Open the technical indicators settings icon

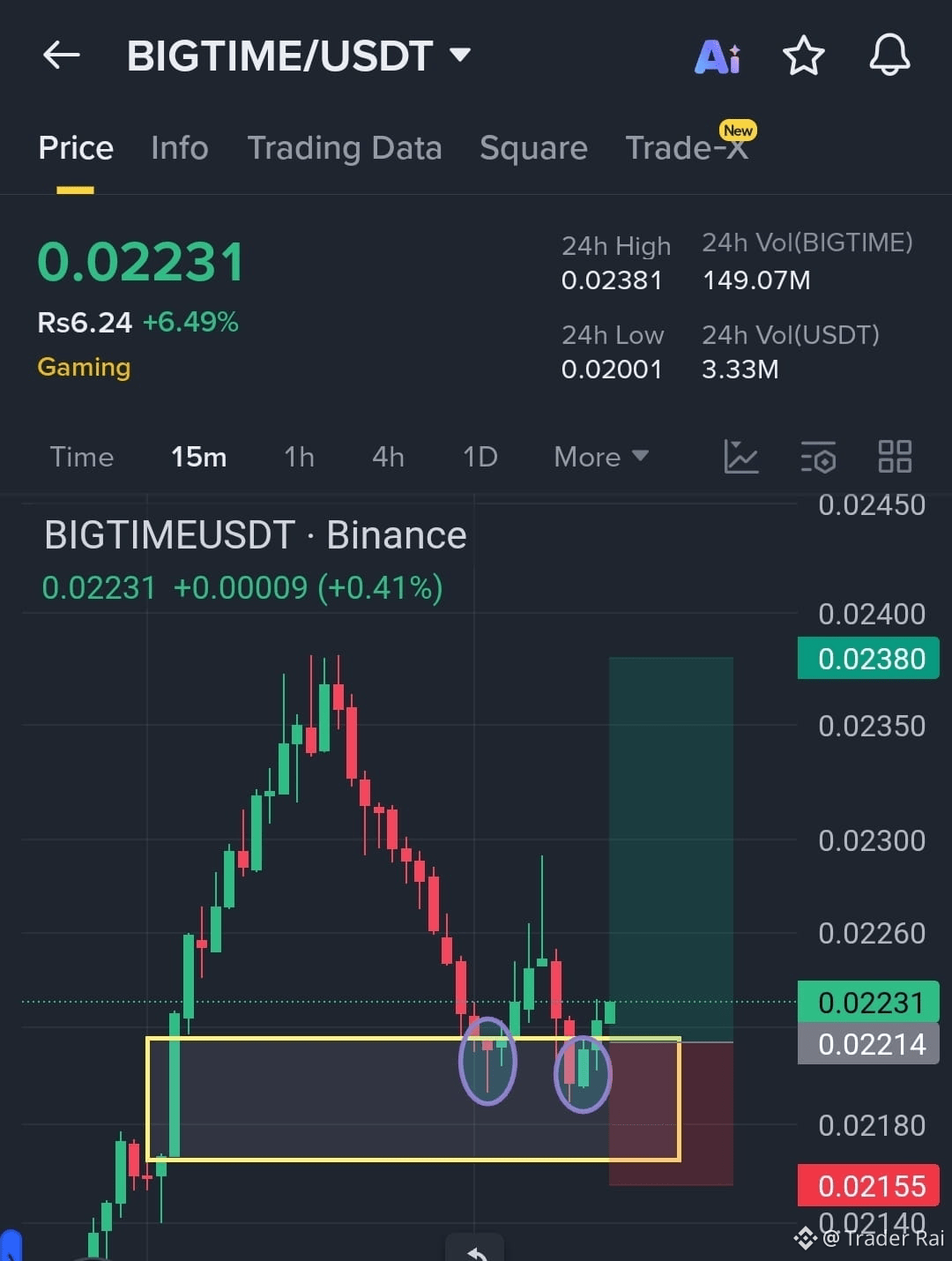click(818, 457)
